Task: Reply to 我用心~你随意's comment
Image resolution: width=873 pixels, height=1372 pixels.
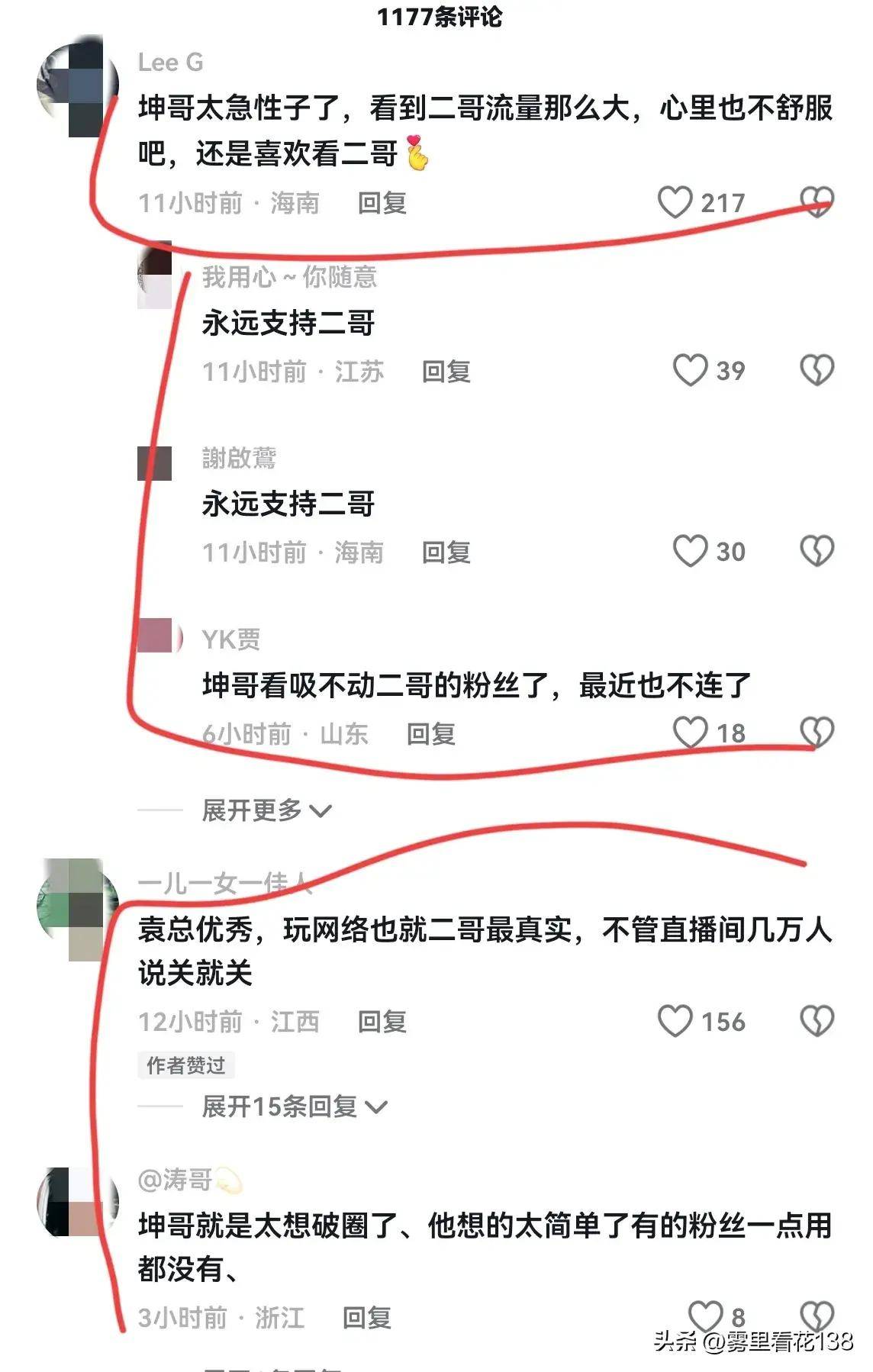Action: (x=446, y=372)
